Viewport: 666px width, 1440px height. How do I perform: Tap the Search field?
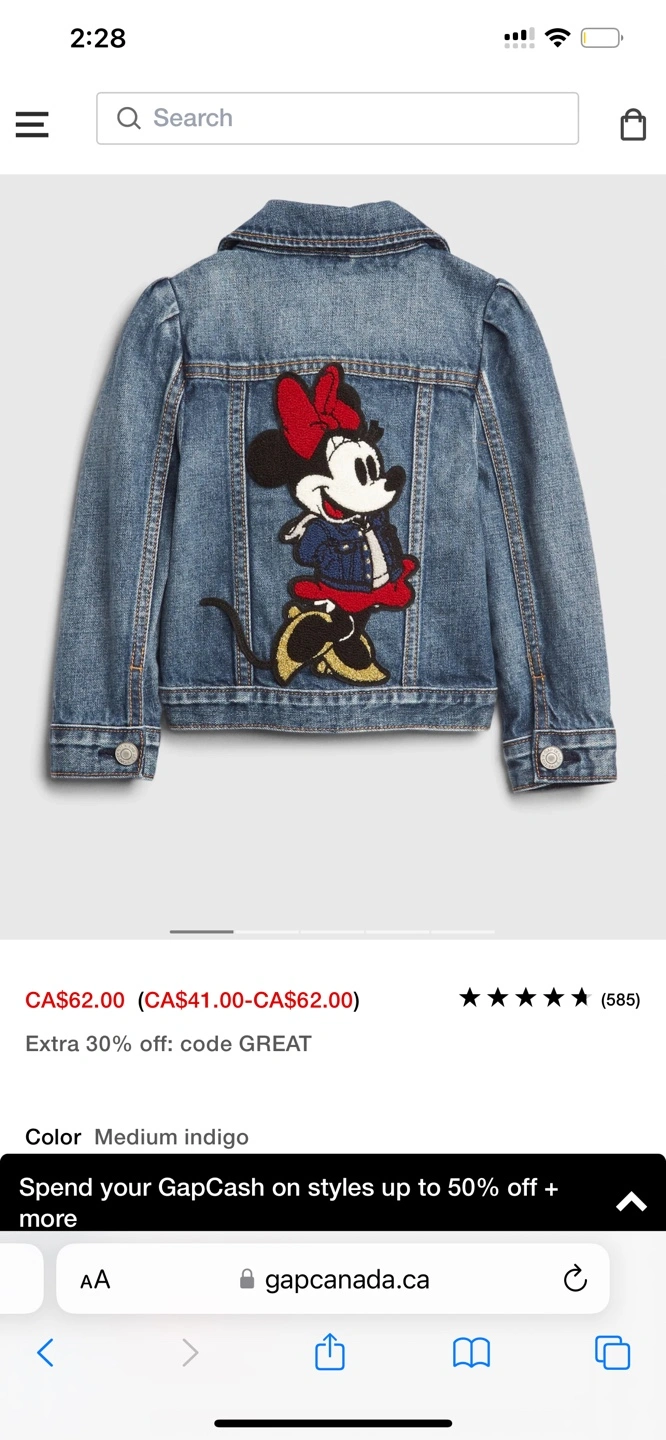click(337, 118)
